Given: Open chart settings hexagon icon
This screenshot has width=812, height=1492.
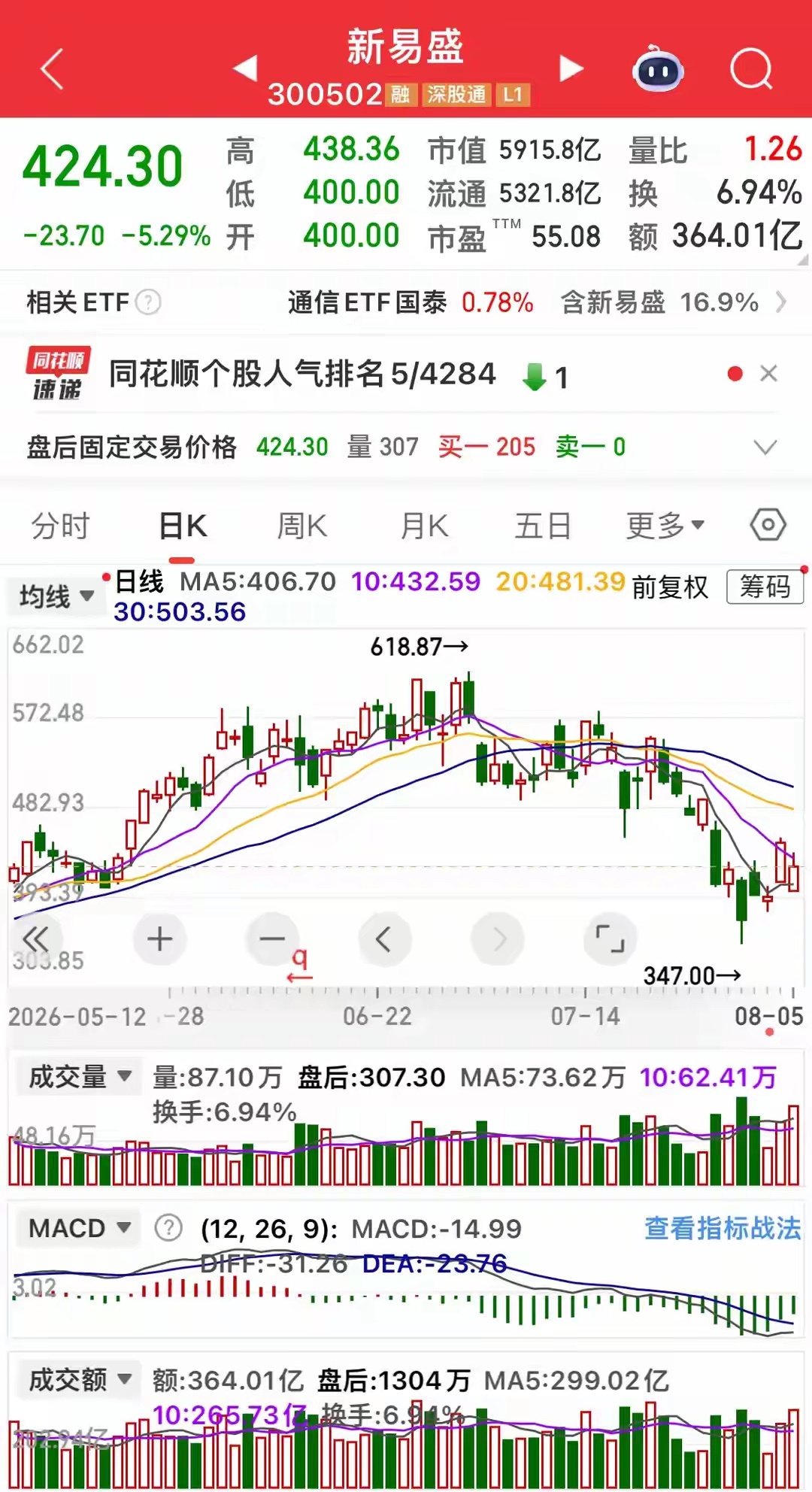Looking at the screenshot, I should pos(768,525).
